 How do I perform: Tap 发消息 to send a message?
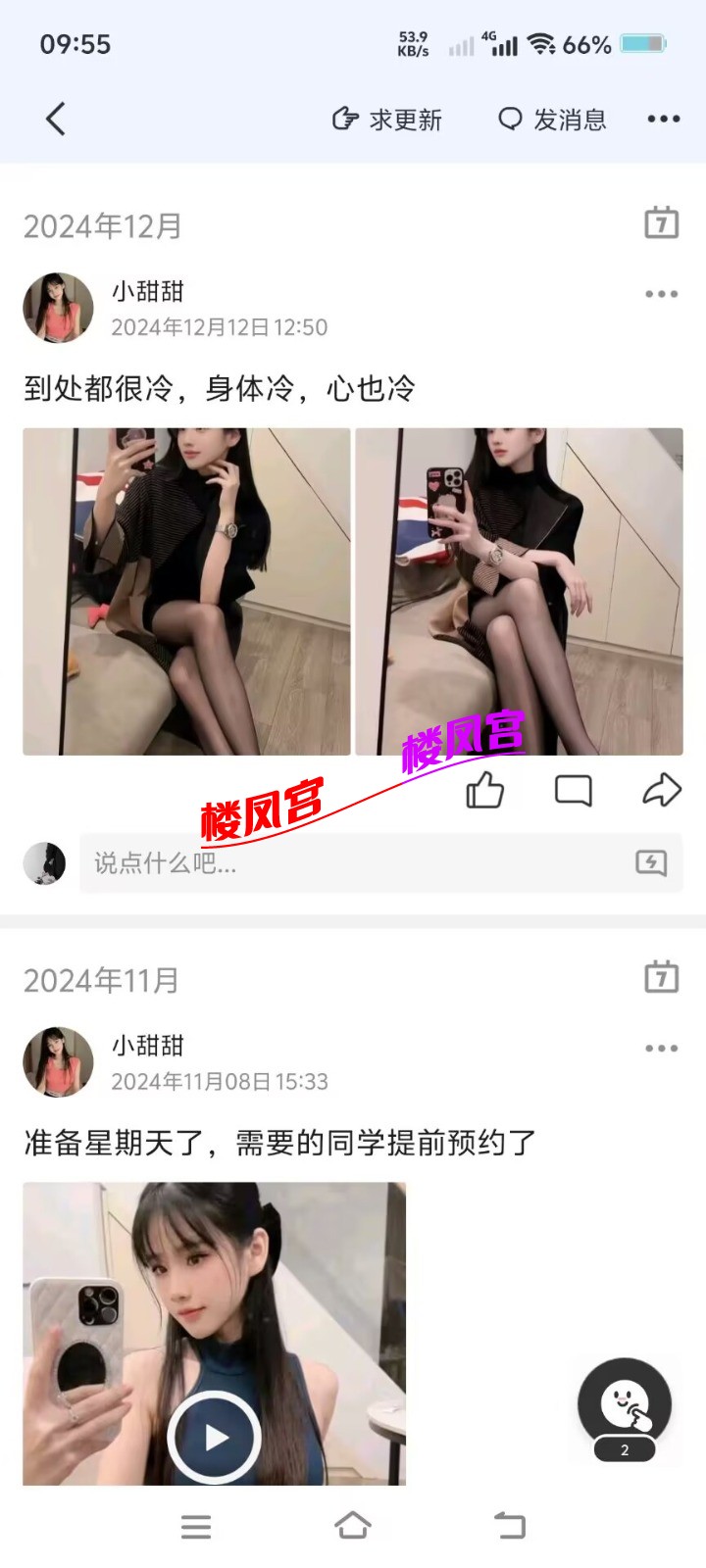[552, 120]
